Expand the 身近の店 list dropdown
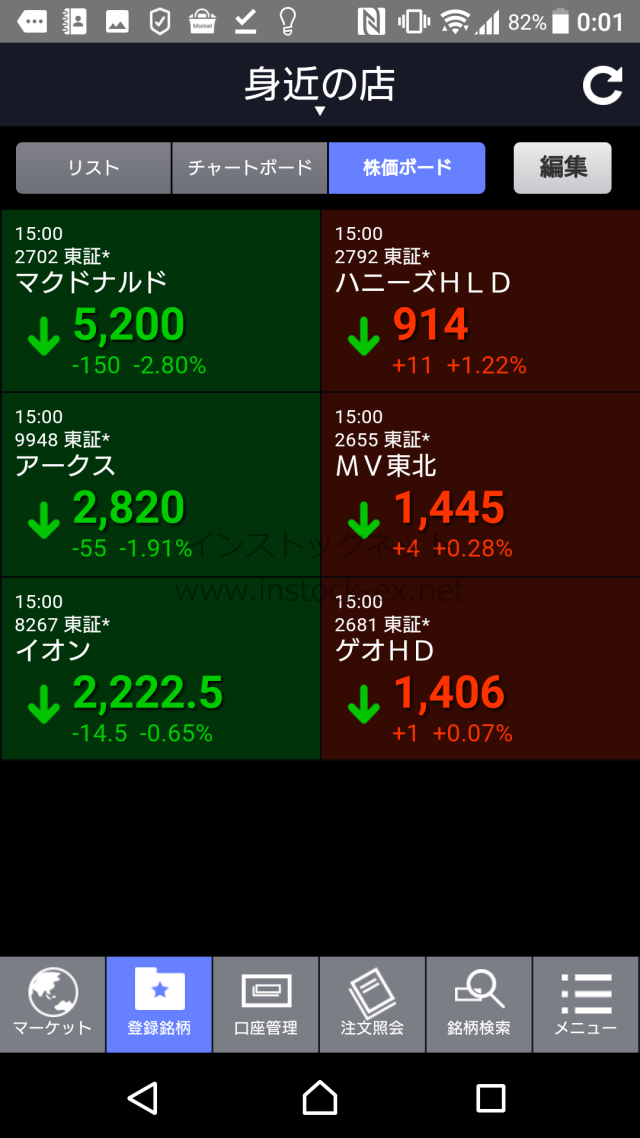Viewport: 640px width, 1138px height. [319, 89]
